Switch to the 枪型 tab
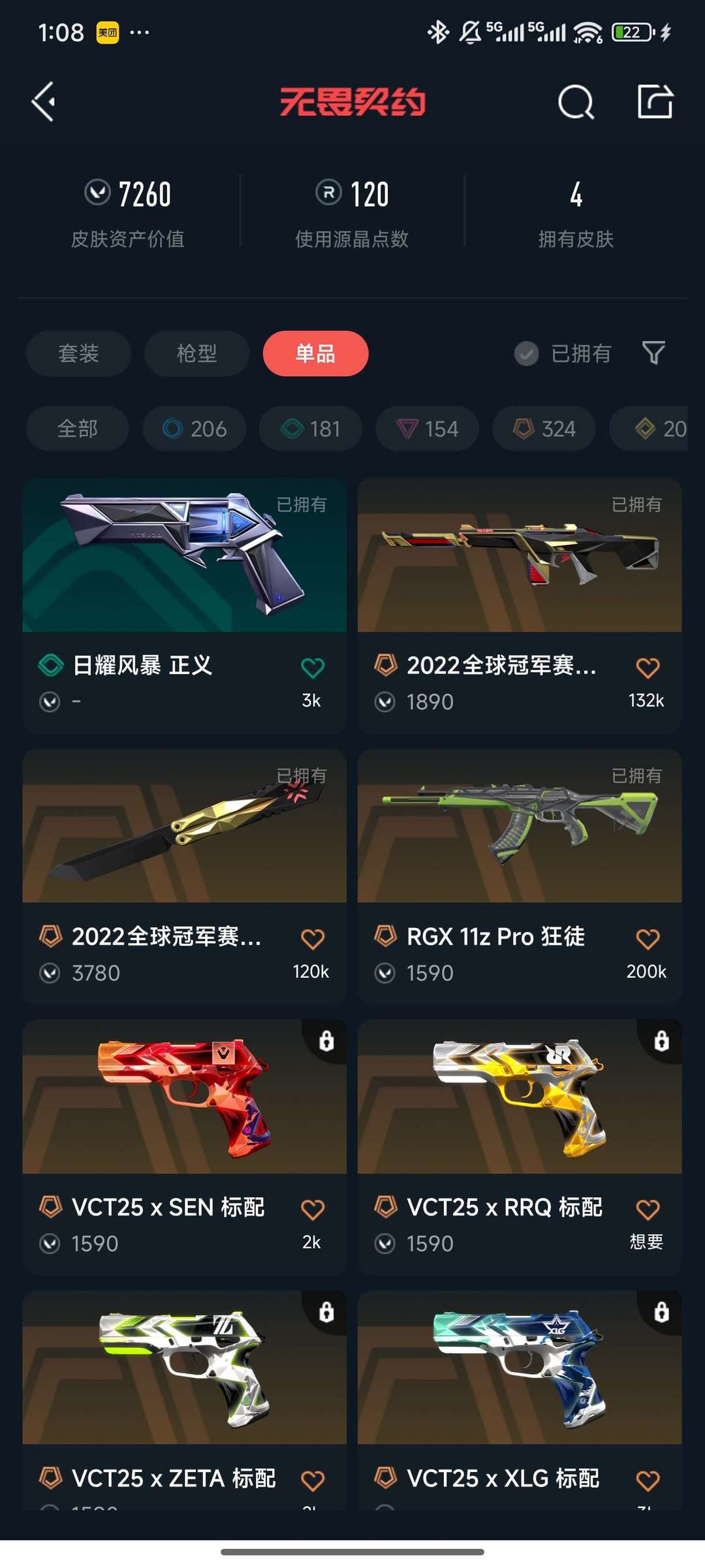The image size is (705, 1568). (x=196, y=353)
